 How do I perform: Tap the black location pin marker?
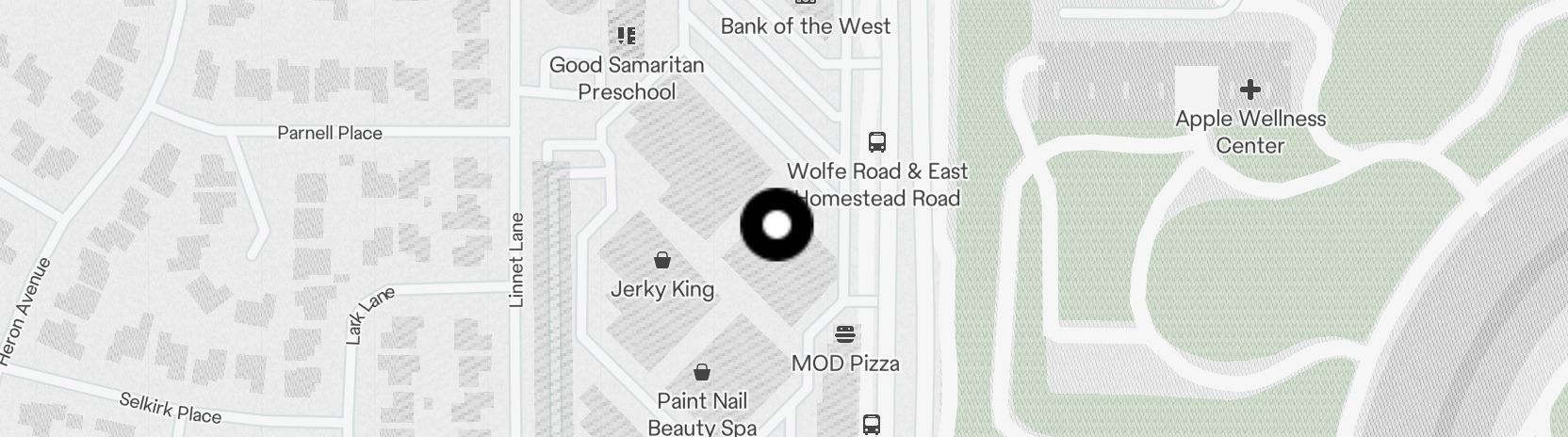coord(776,225)
